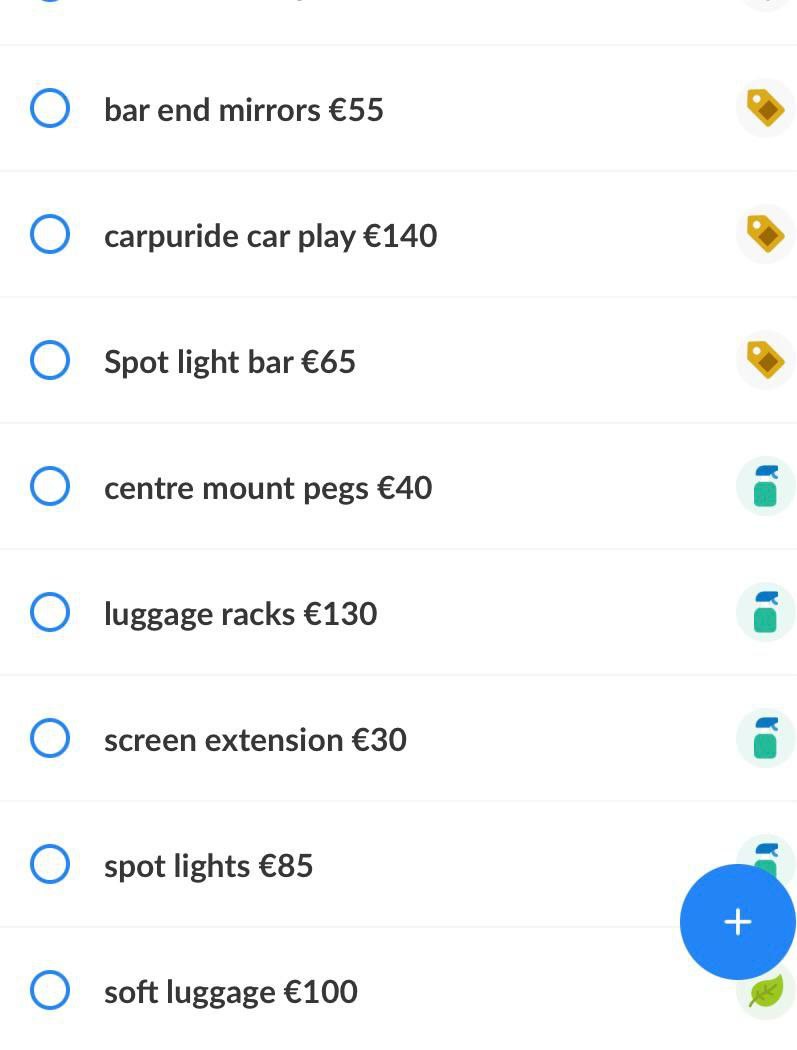Complete the centre mount pegs €40 item

[50, 487]
